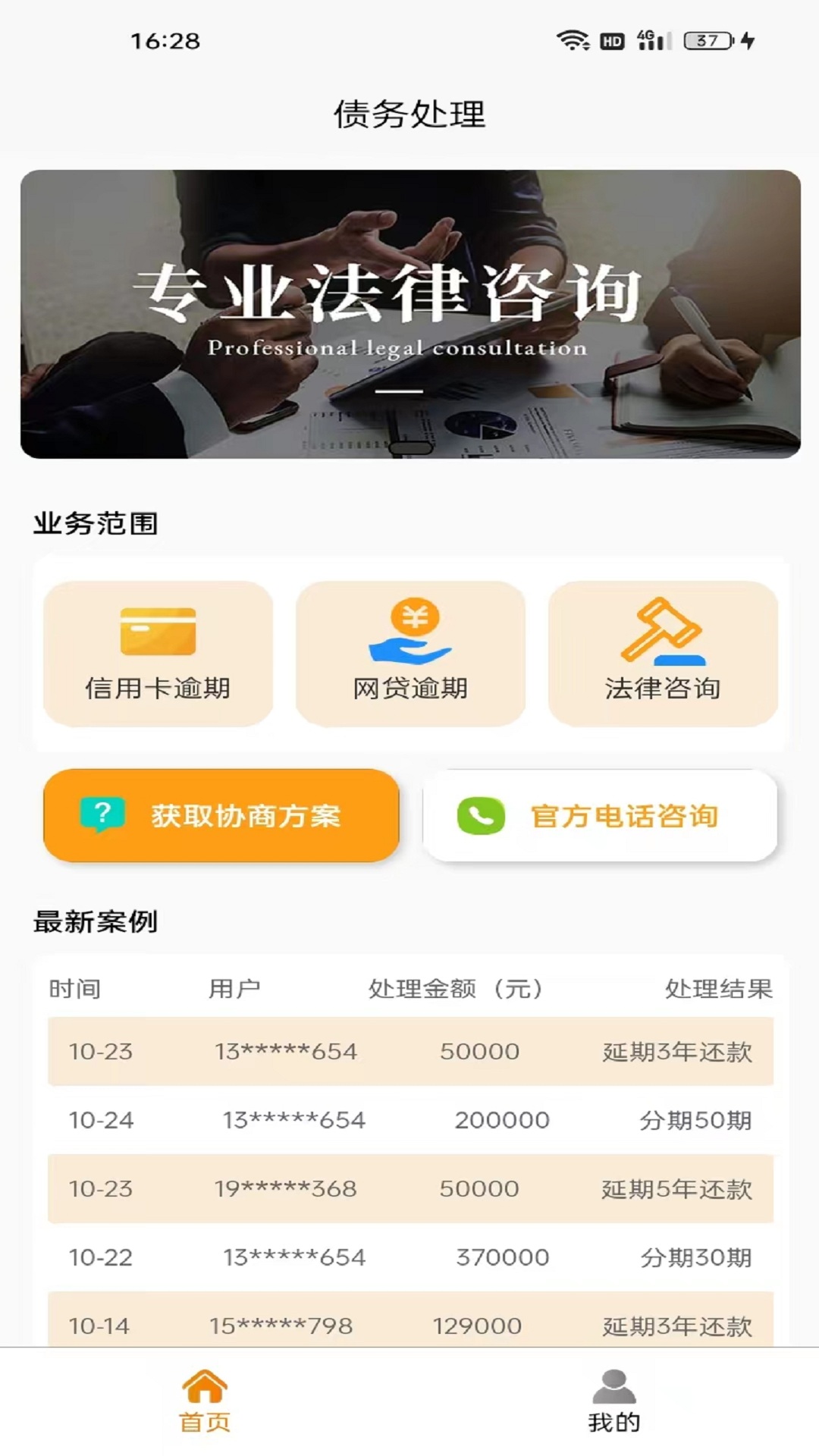
Task: Select the 网贷逾期 service card
Action: 410,654
